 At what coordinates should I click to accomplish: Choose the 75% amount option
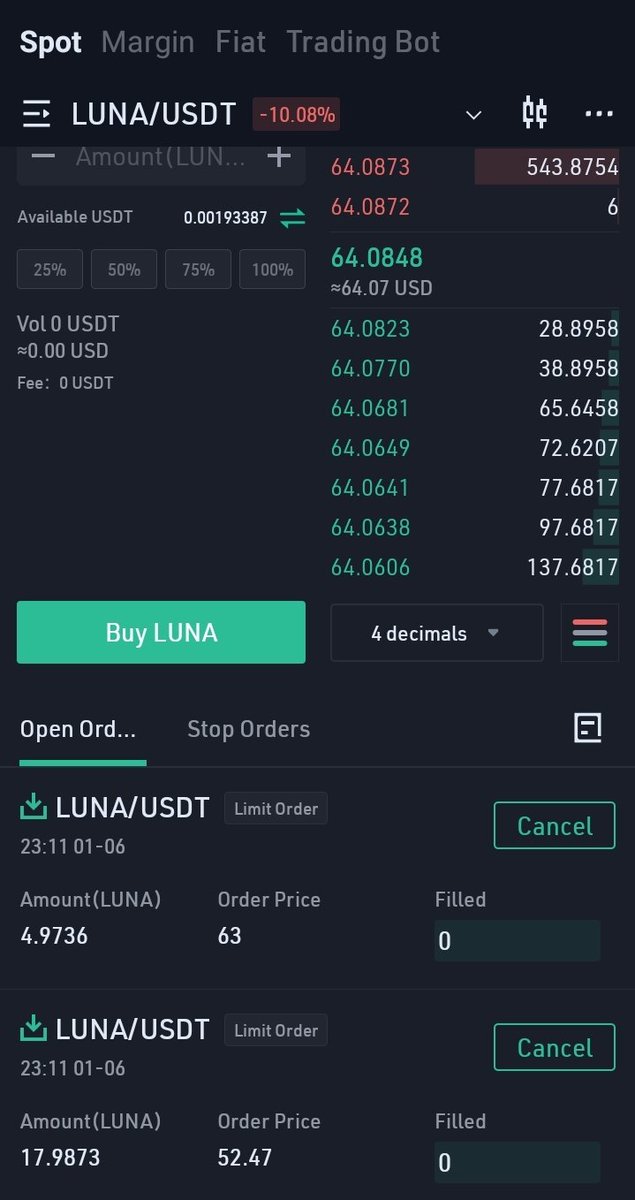coord(198,269)
